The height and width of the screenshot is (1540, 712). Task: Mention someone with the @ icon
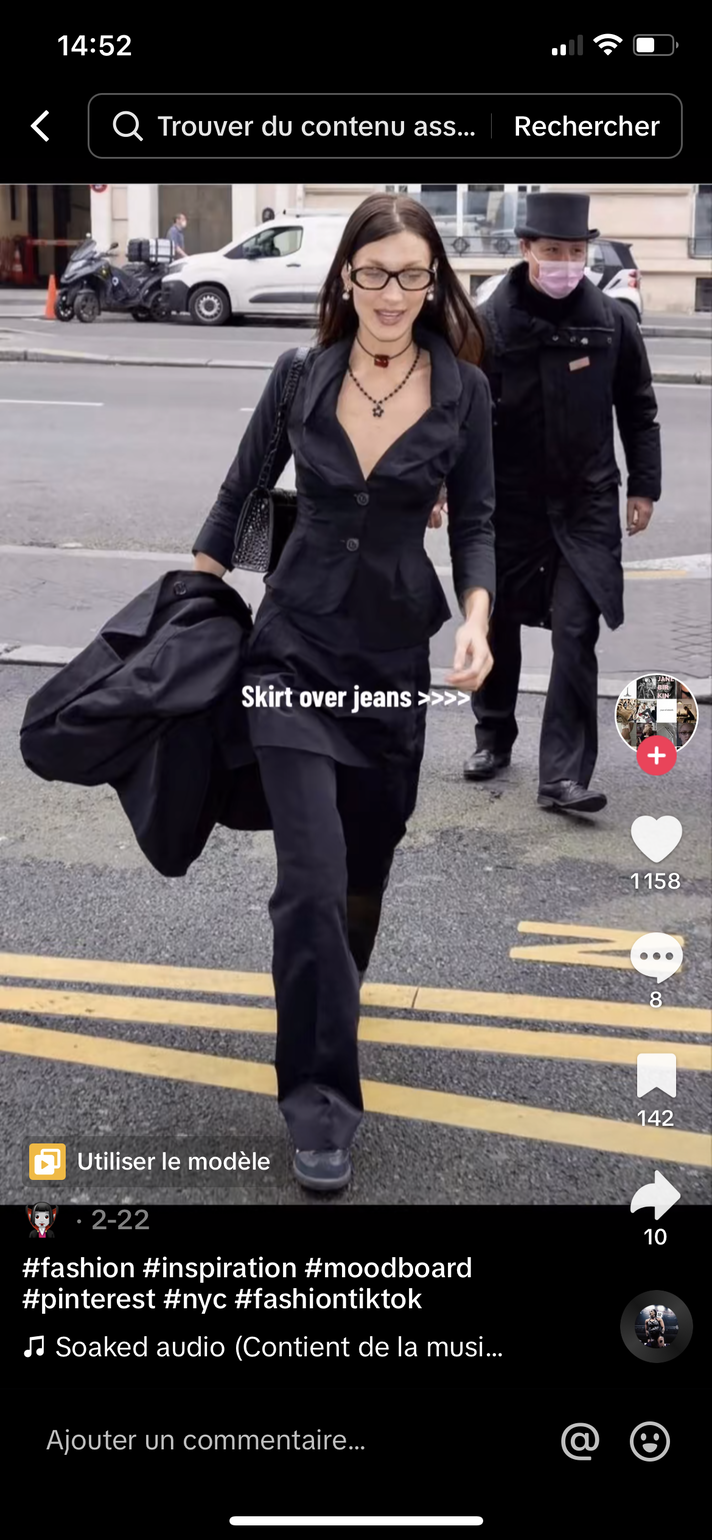coord(580,1441)
